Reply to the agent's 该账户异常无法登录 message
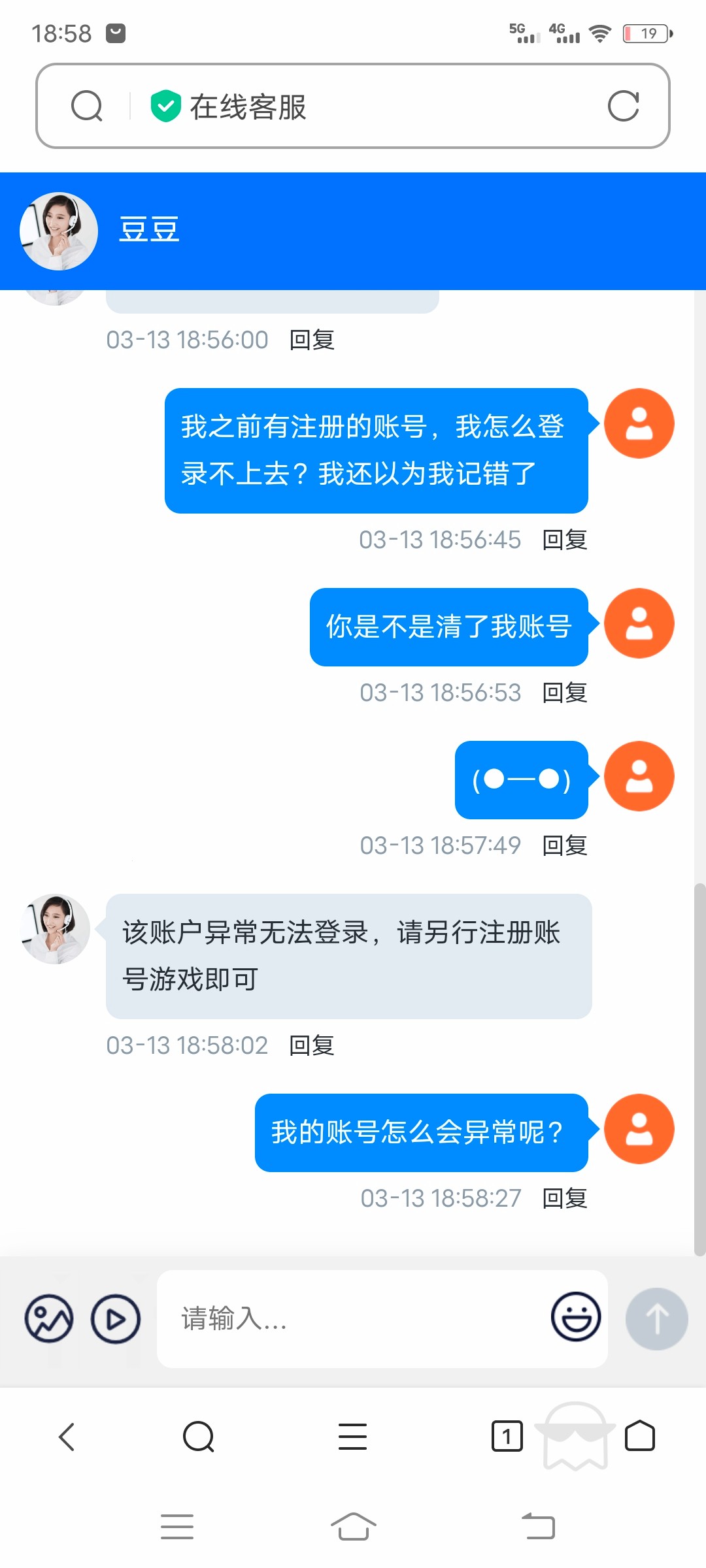Image resolution: width=706 pixels, height=1568 pixels. coord(312,1046)
